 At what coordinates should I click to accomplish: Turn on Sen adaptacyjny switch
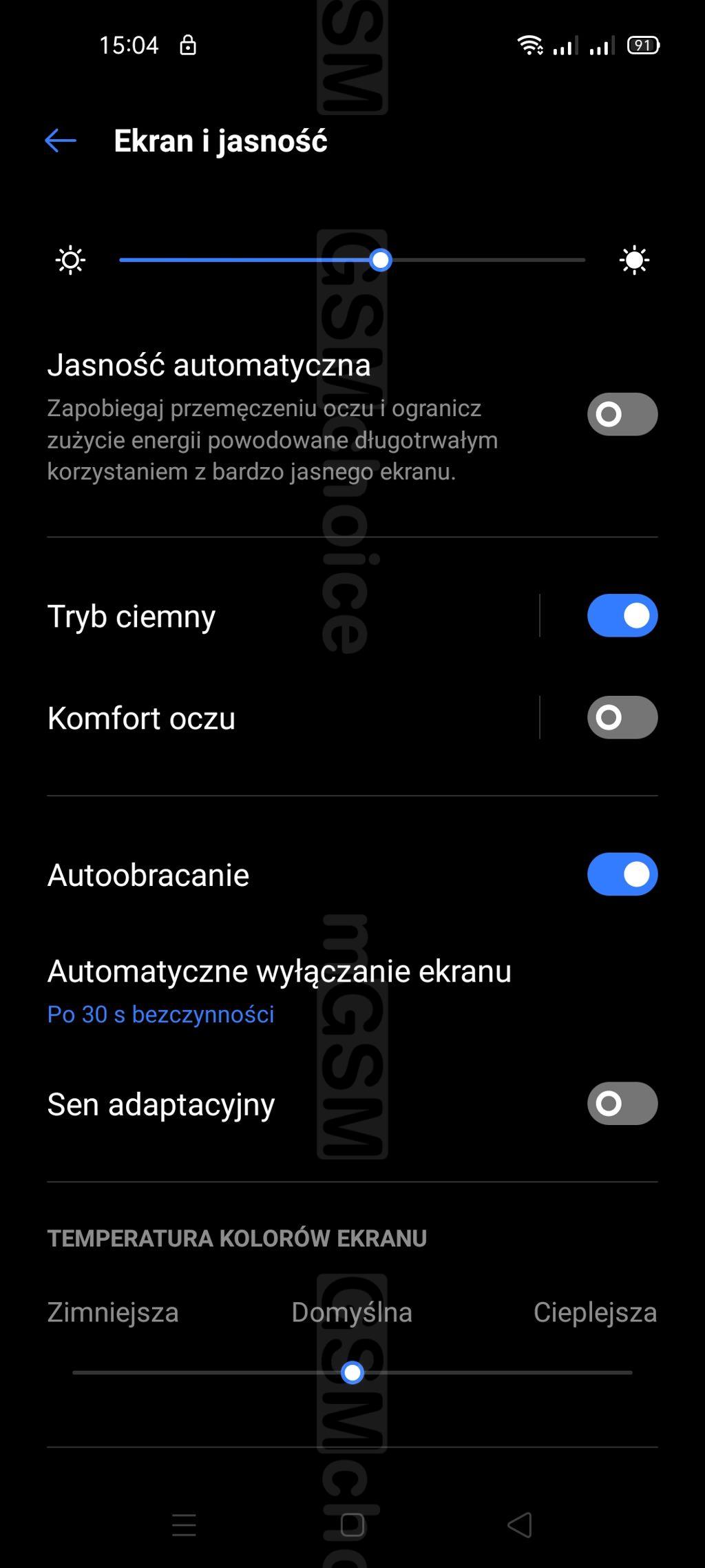coord(622,1103)
